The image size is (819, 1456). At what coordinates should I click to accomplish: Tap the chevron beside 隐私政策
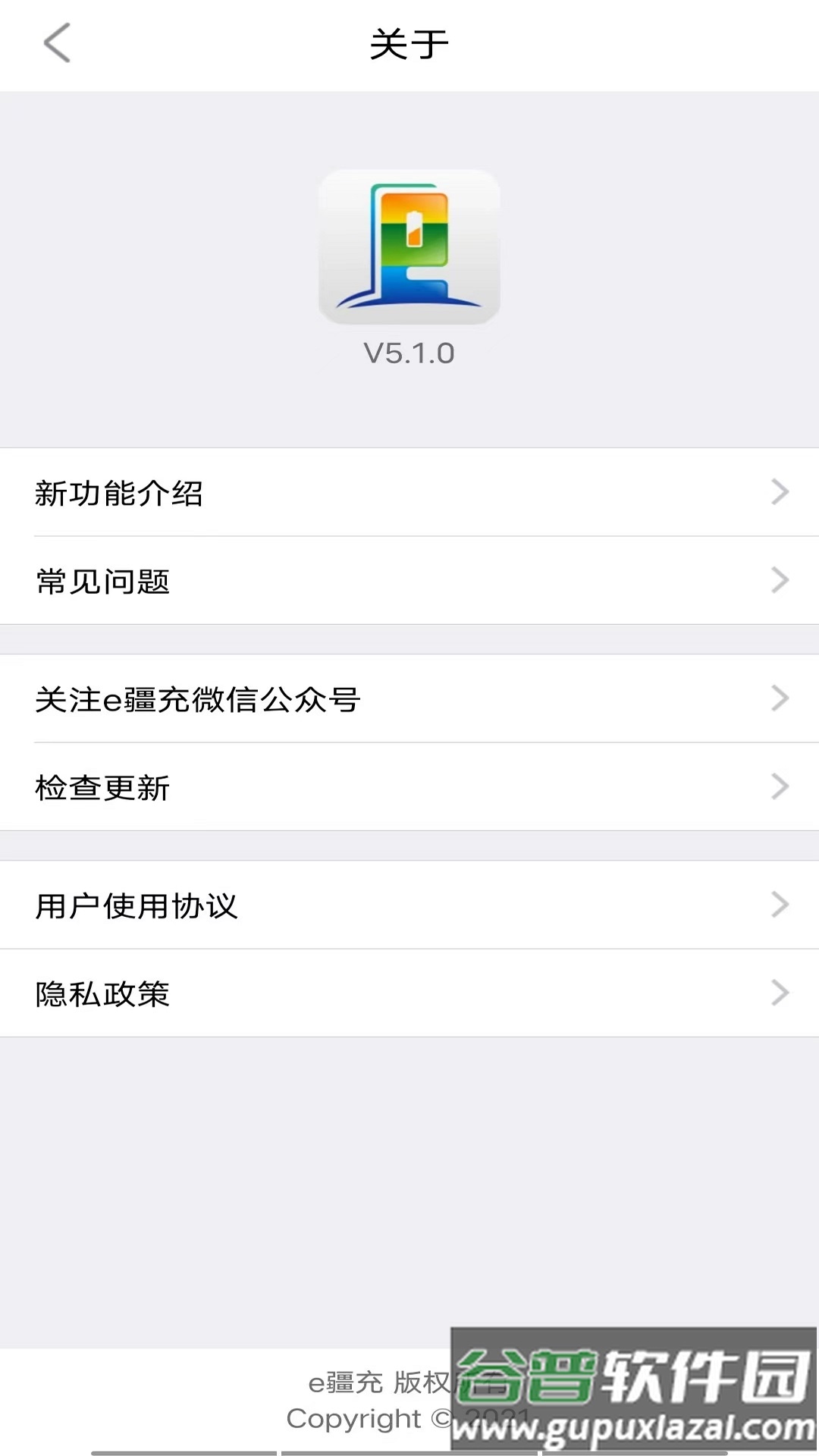[780, 993]
